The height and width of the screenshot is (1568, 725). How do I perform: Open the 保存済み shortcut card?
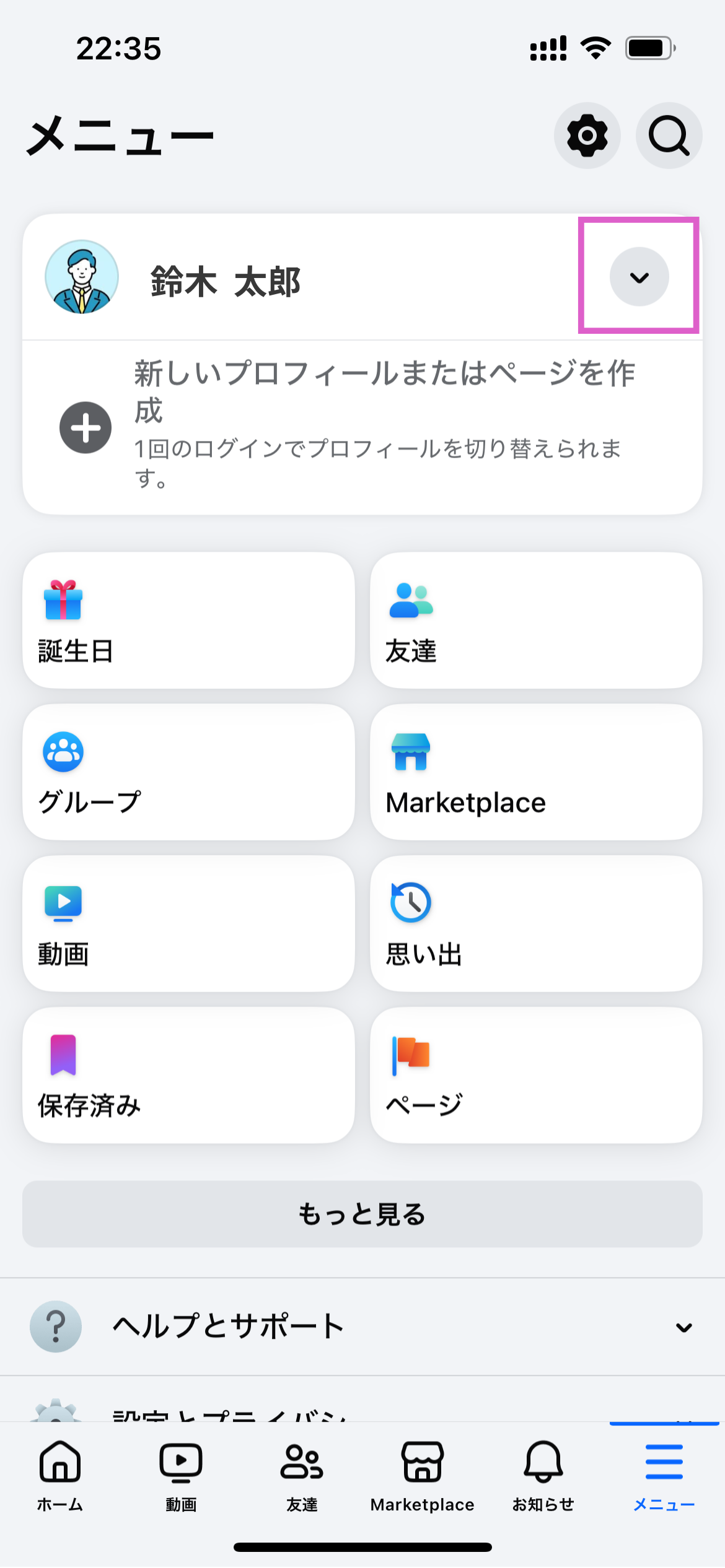pos(188,1076)
